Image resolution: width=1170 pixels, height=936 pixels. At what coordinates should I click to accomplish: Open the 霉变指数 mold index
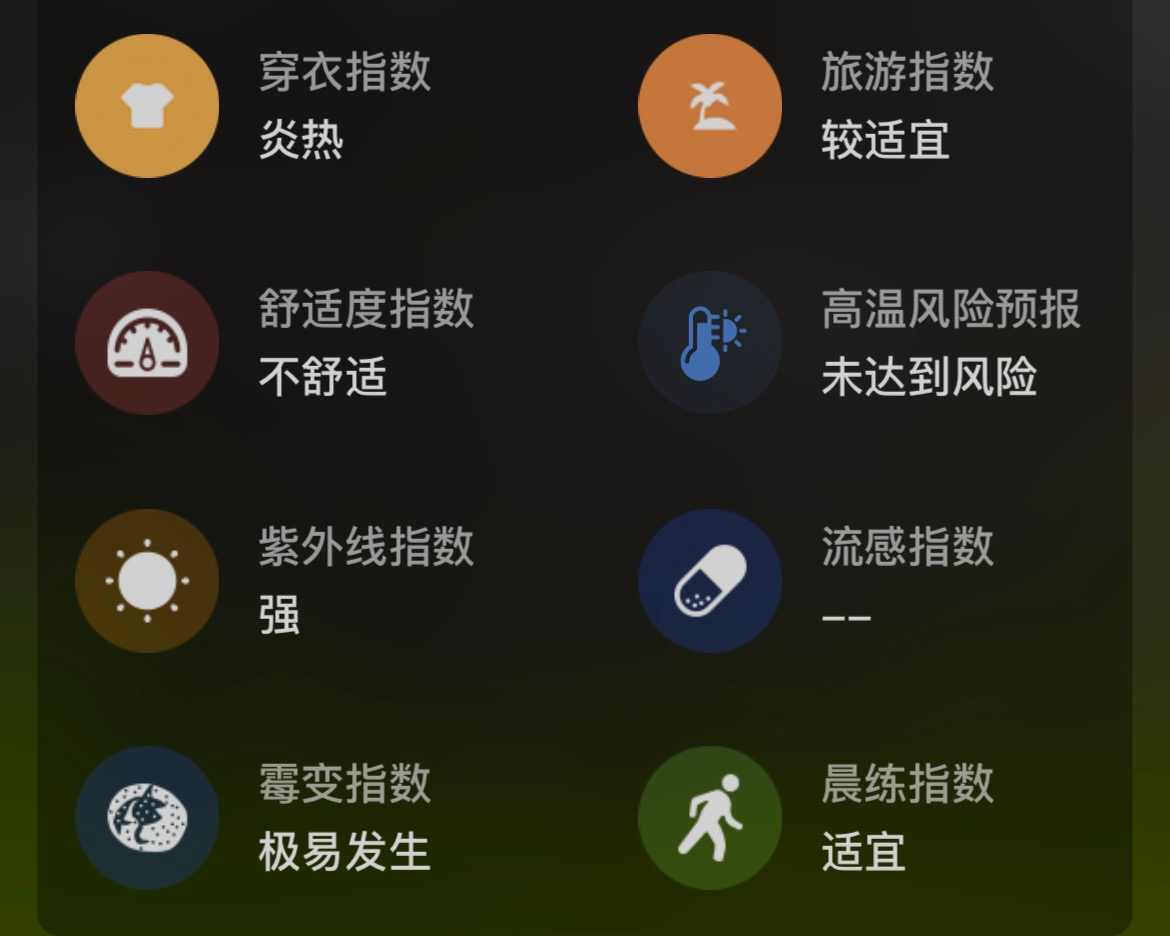[147, 817]
